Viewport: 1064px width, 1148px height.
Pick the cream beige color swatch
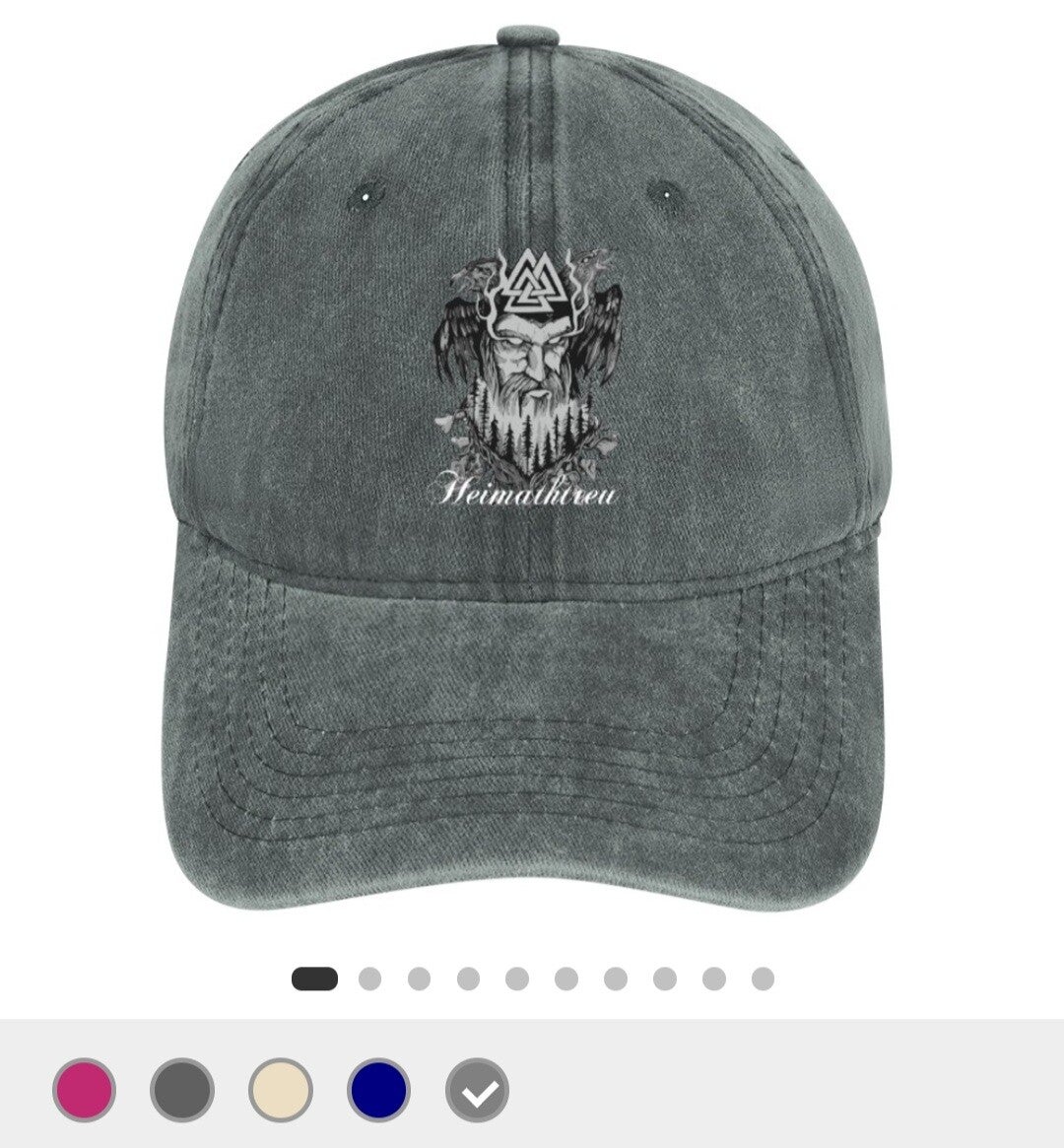[281, 1090]
